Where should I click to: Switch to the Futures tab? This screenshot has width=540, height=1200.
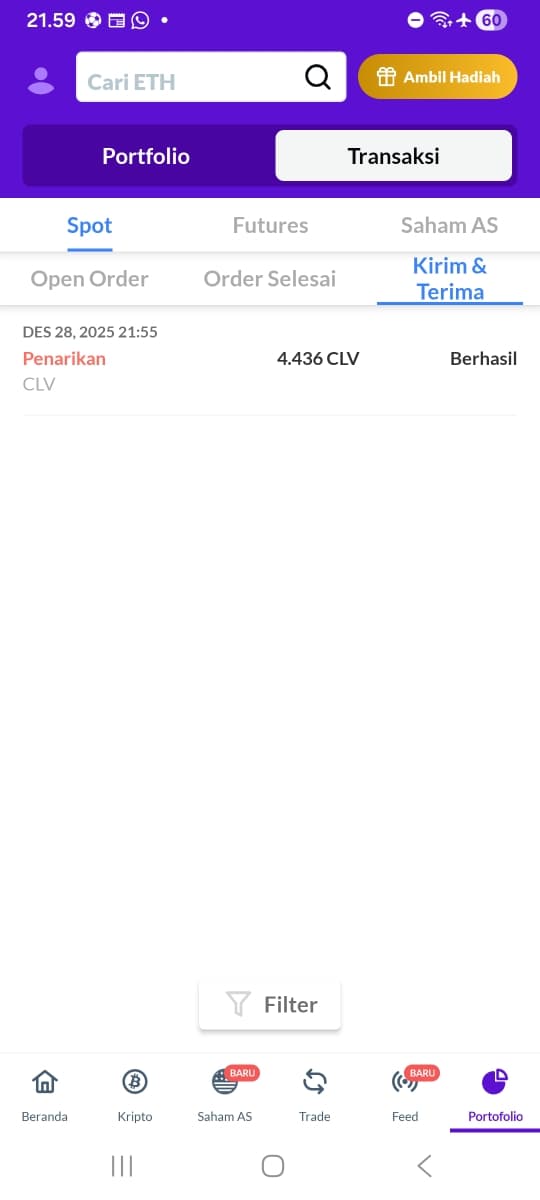pyautogui.click(x=270, y=225)
